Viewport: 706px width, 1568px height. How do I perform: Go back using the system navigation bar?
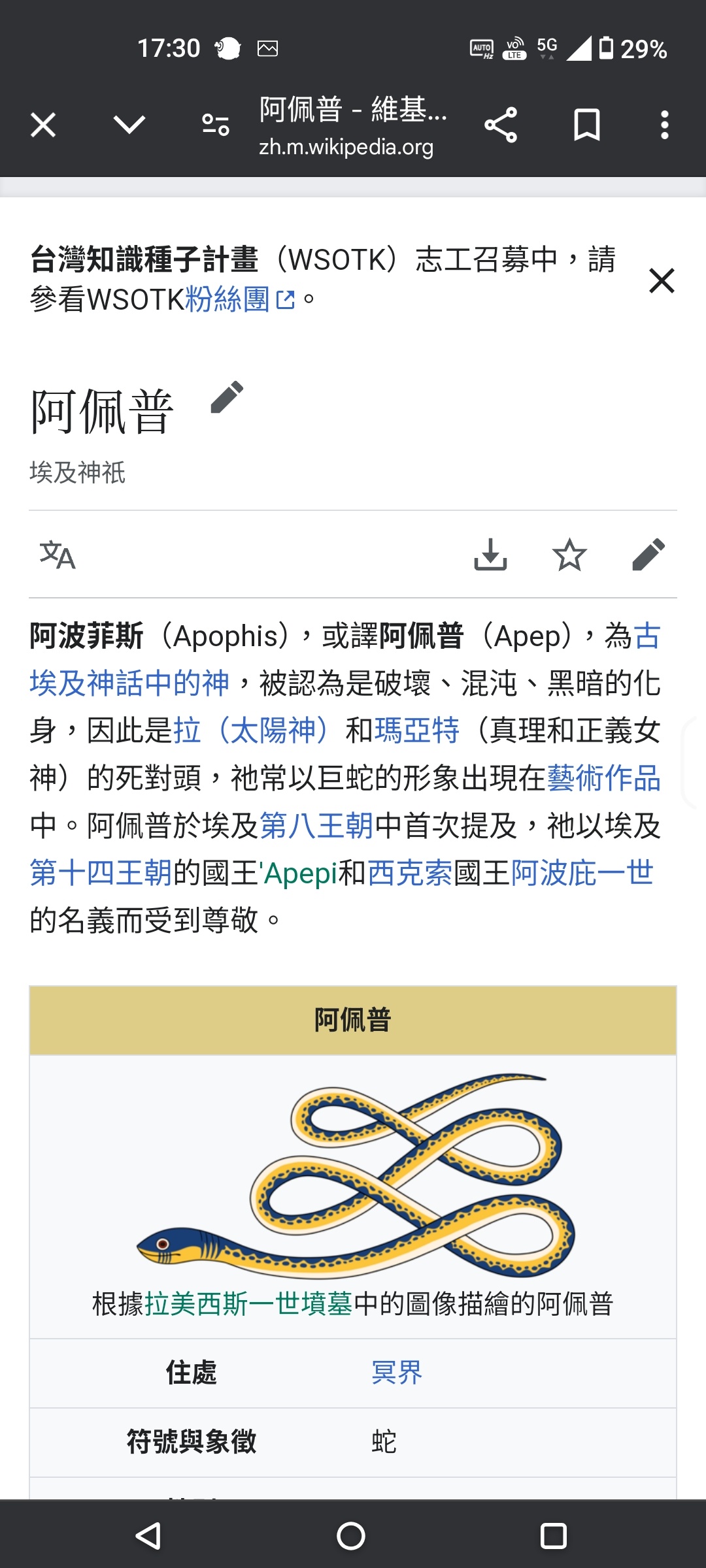[x=148, y=1535]
